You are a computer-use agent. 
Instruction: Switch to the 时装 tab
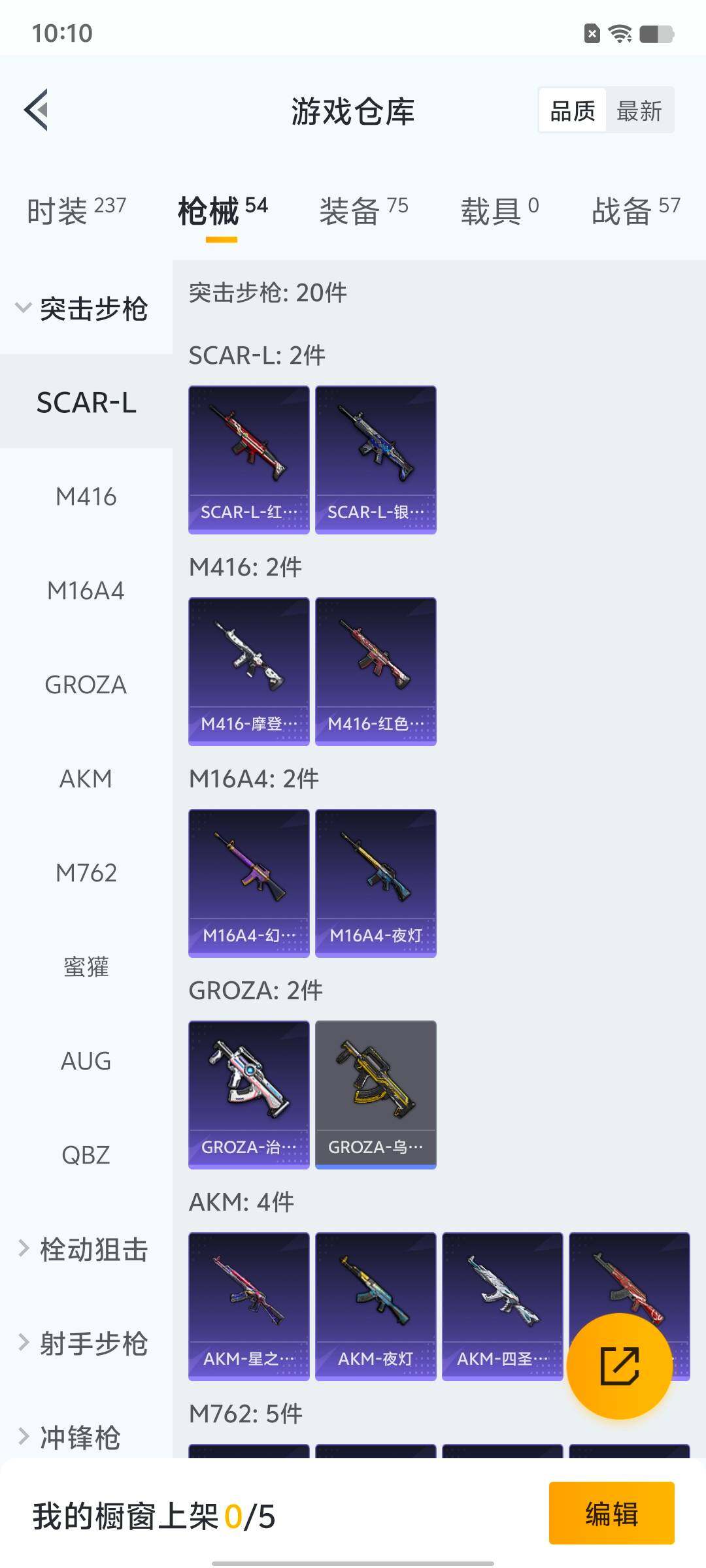[76, 210]
